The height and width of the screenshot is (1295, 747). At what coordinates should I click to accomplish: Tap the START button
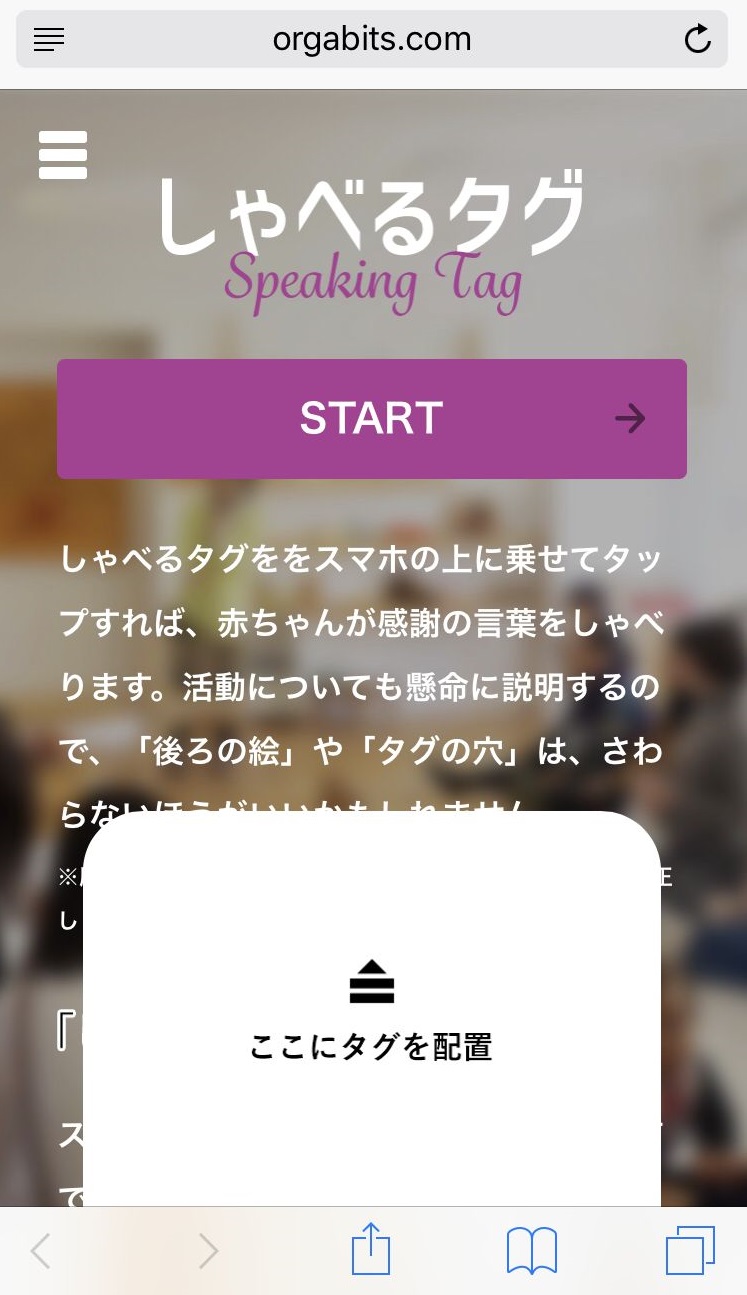[372, 419]
